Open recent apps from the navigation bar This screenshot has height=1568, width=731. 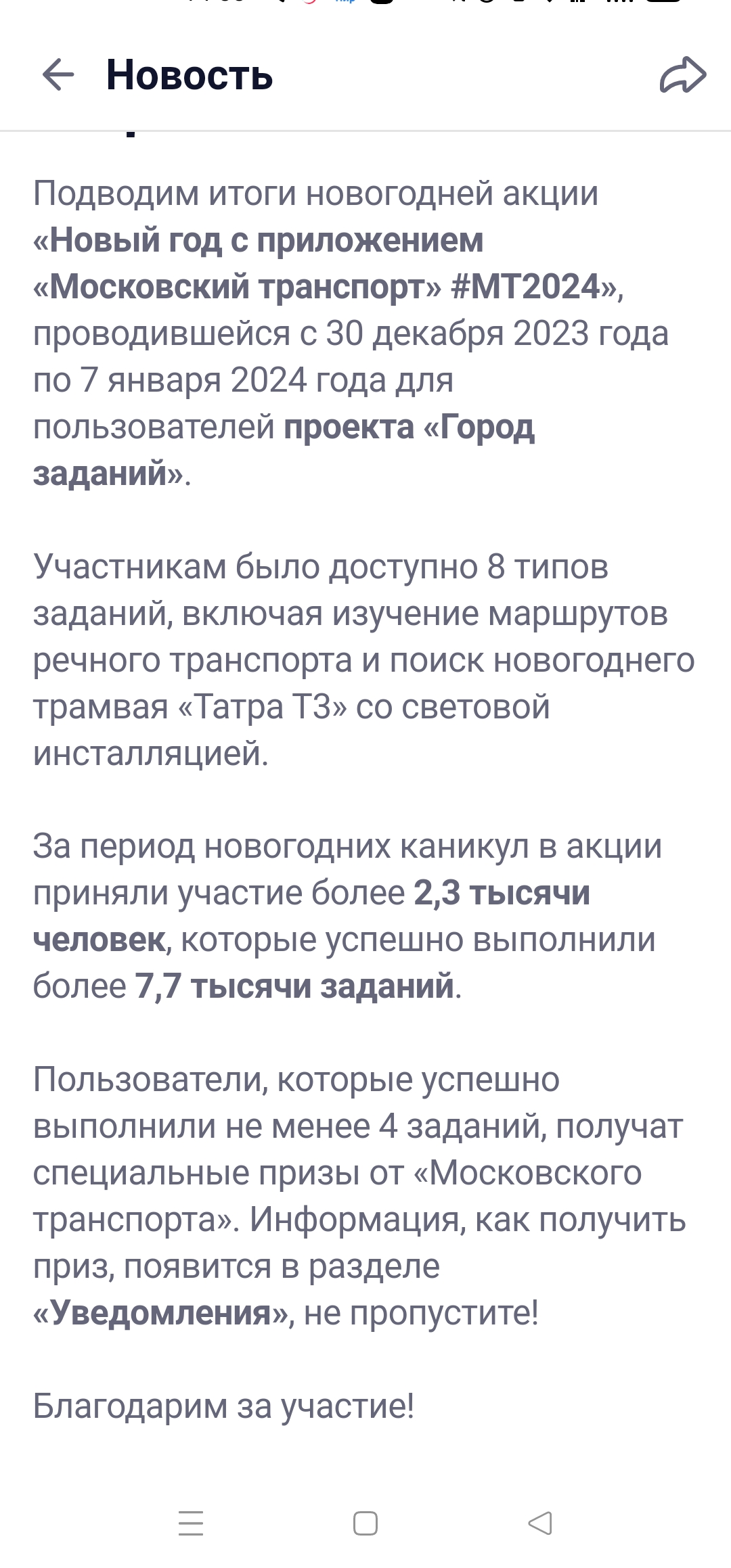coord(191,1523)
